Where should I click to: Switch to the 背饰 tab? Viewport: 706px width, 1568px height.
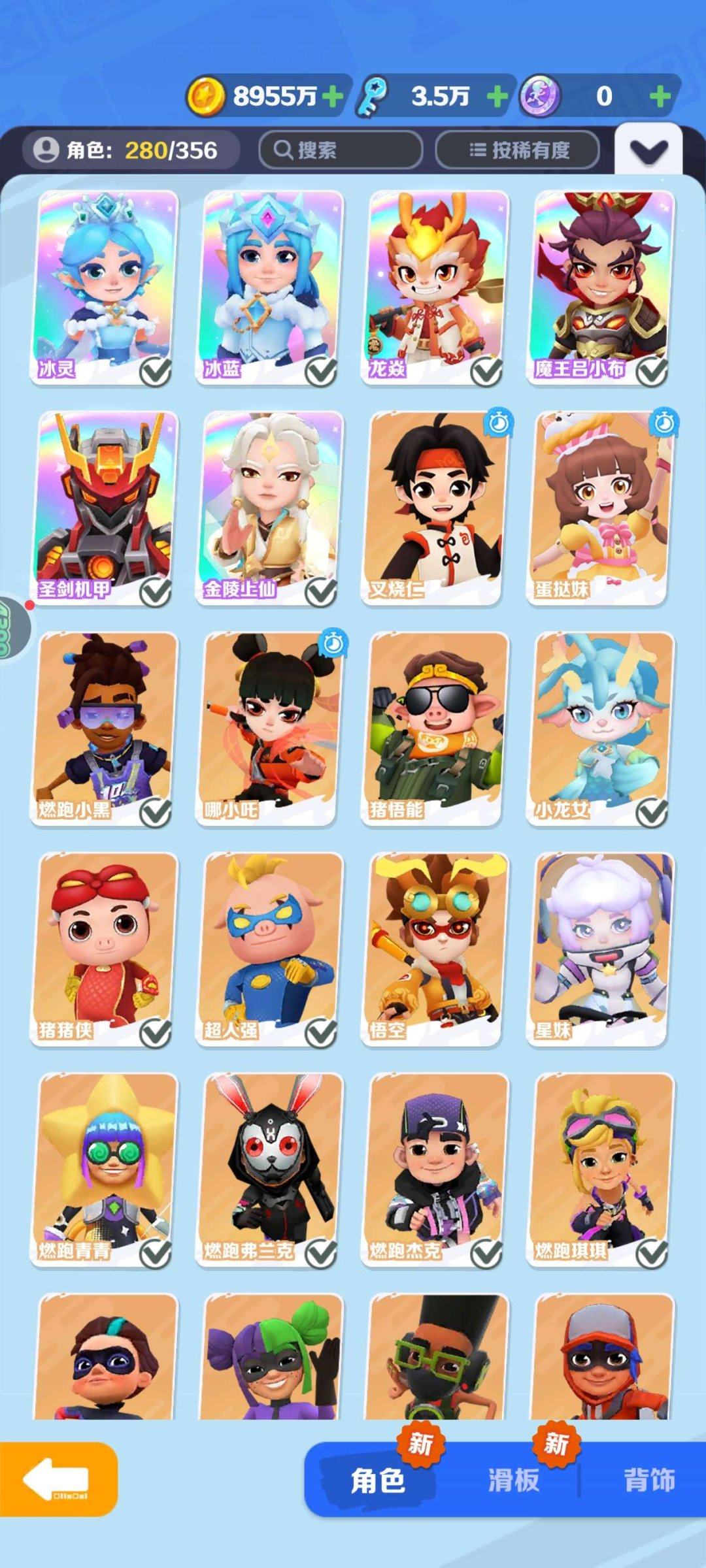(648, 1480)
